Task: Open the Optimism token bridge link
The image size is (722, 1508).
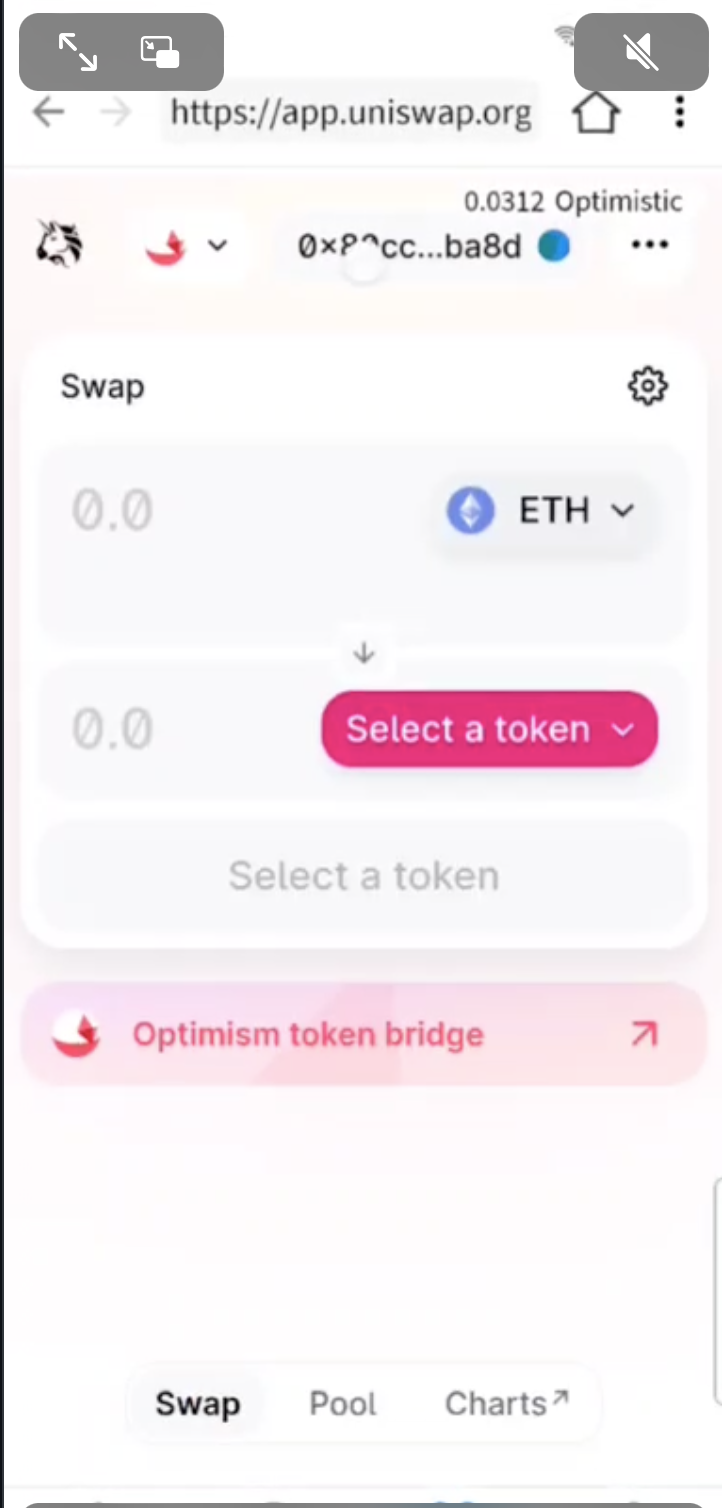Action: (364, 1034)
